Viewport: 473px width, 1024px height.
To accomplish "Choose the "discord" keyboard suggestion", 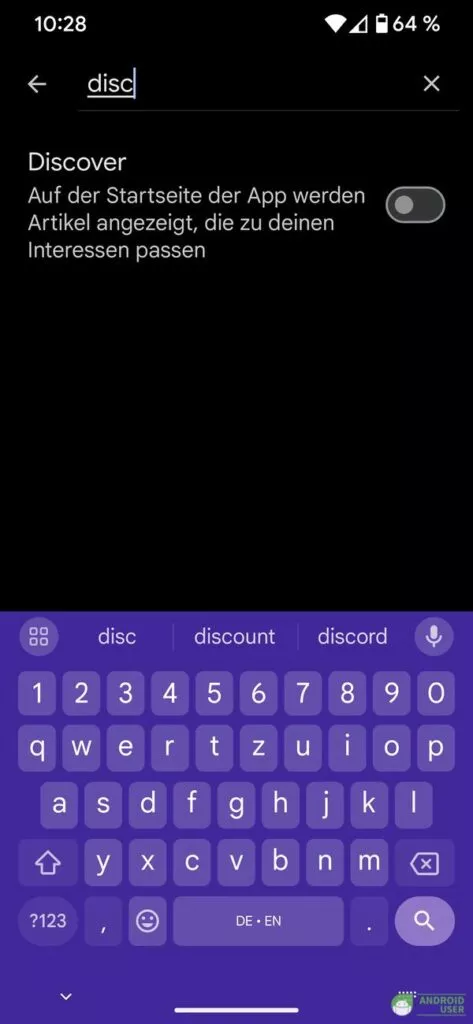I will tap(352, 636).
